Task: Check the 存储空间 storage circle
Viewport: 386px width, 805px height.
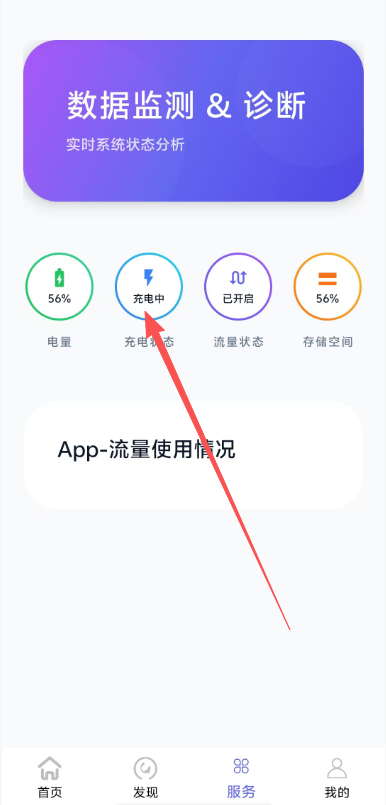Action: (x=327, y=286)
